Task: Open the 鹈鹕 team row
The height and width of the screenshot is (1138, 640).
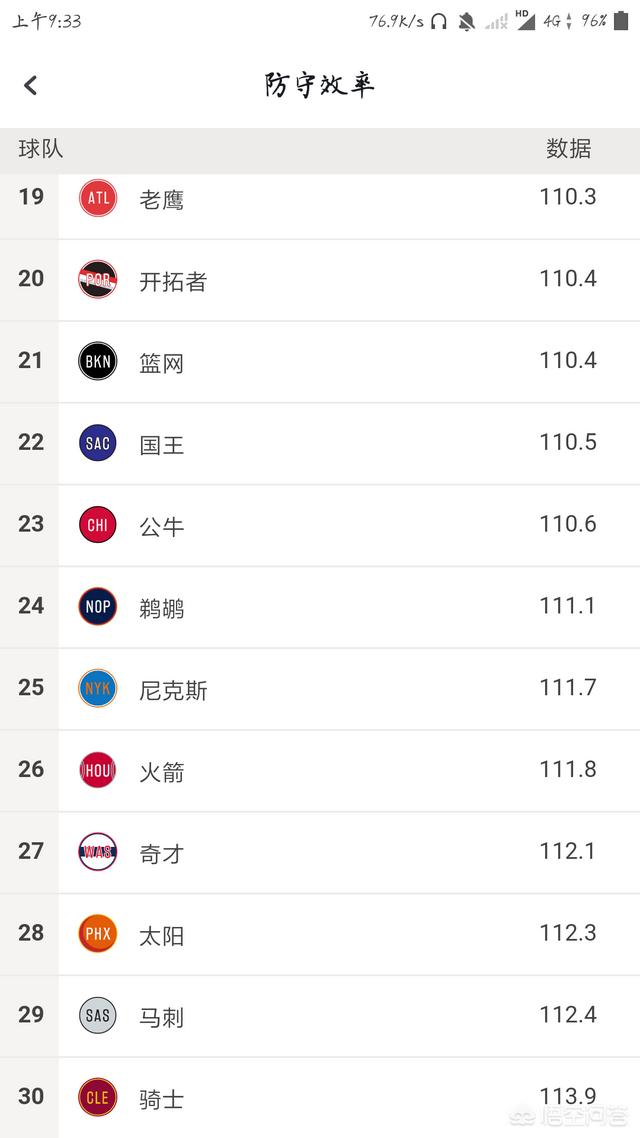Action: (x=320, y=607)
